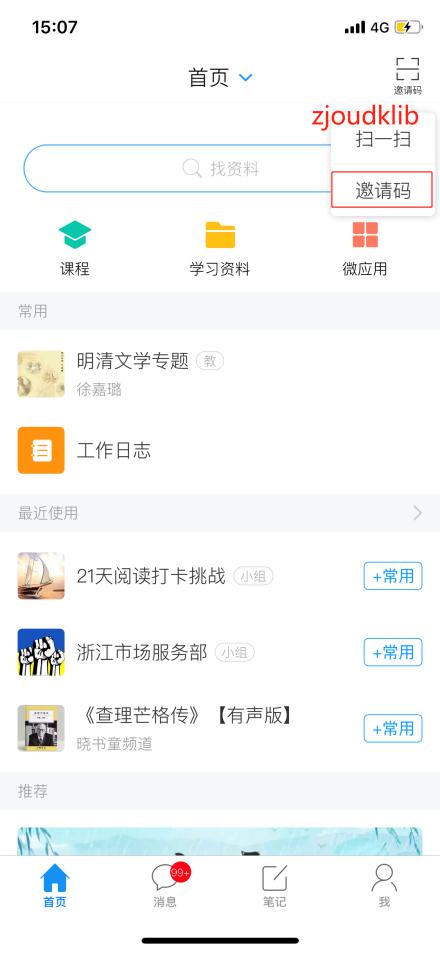The height and width of the screenshot is (953, 440).
Task: Select the highlighted 邀请码 popup option
Action: click(x=382, y=190)
